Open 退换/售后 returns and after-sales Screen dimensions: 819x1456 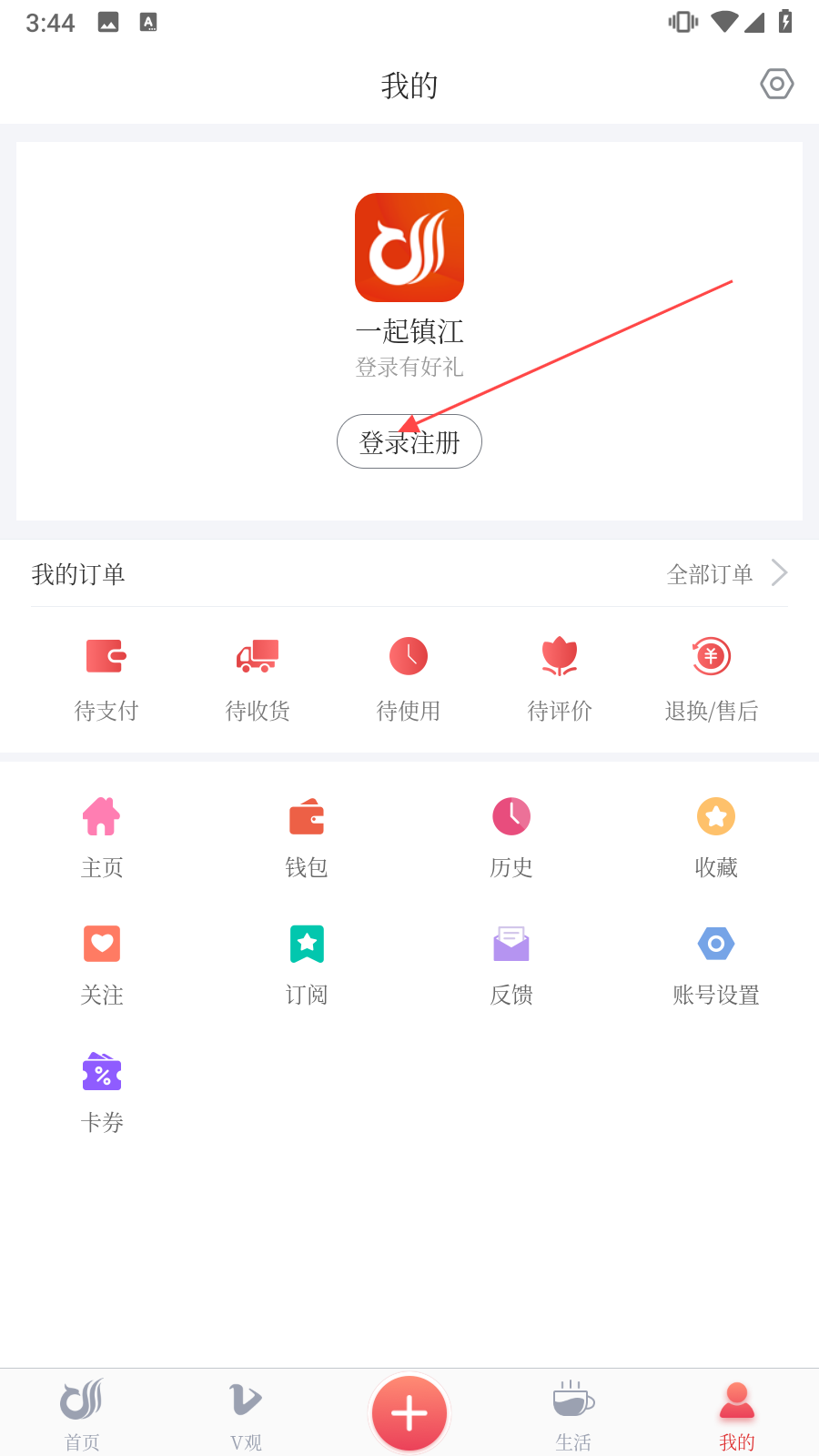pyautogui.click(x=712, y=679)
